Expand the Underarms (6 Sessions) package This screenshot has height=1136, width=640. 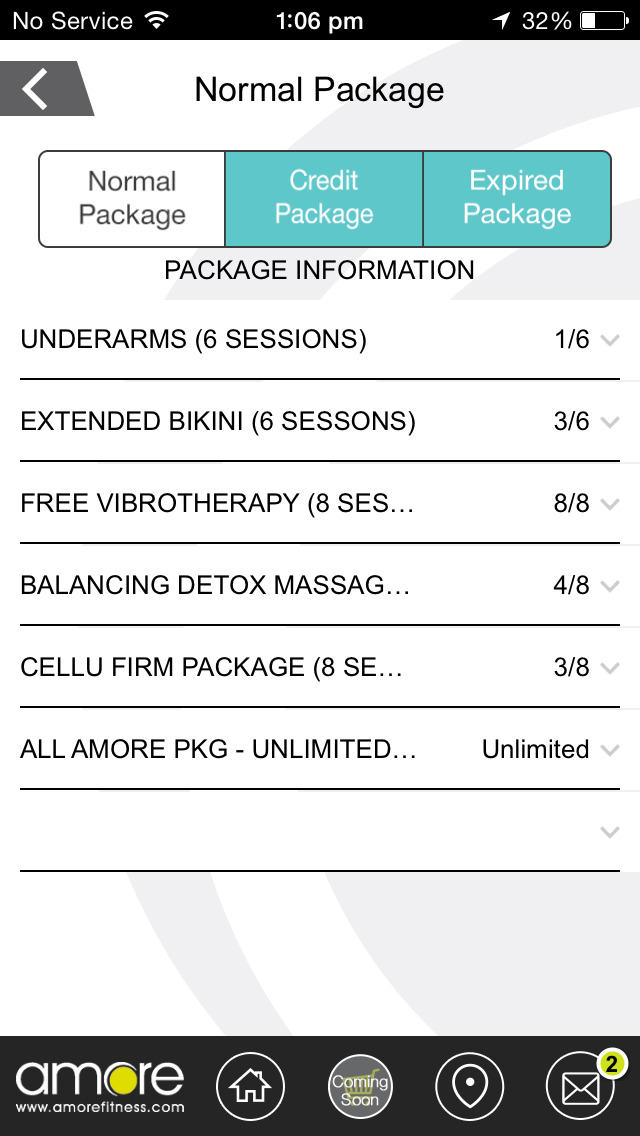pos(320,339)
